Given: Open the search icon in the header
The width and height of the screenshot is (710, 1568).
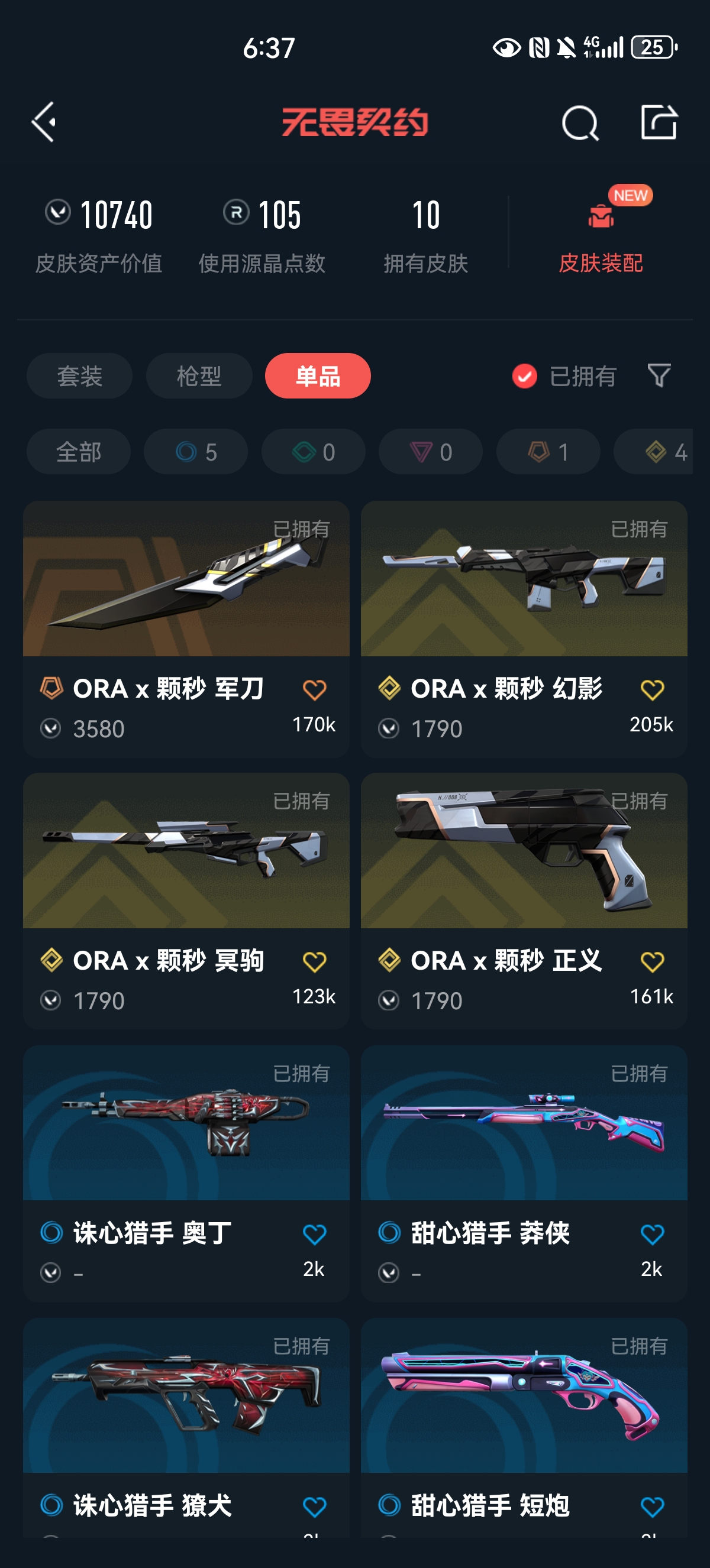Looking at the screenshot, I should point(579,124).
